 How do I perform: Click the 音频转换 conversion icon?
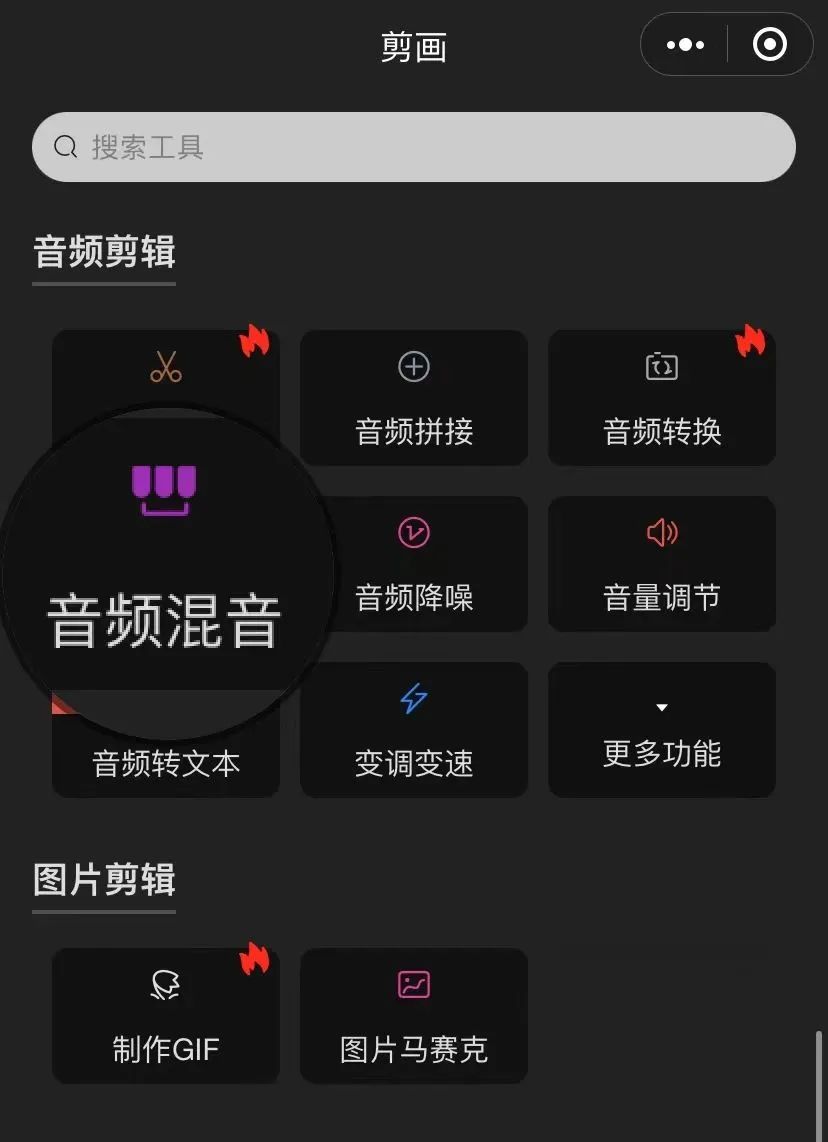(x=661, y=366)
